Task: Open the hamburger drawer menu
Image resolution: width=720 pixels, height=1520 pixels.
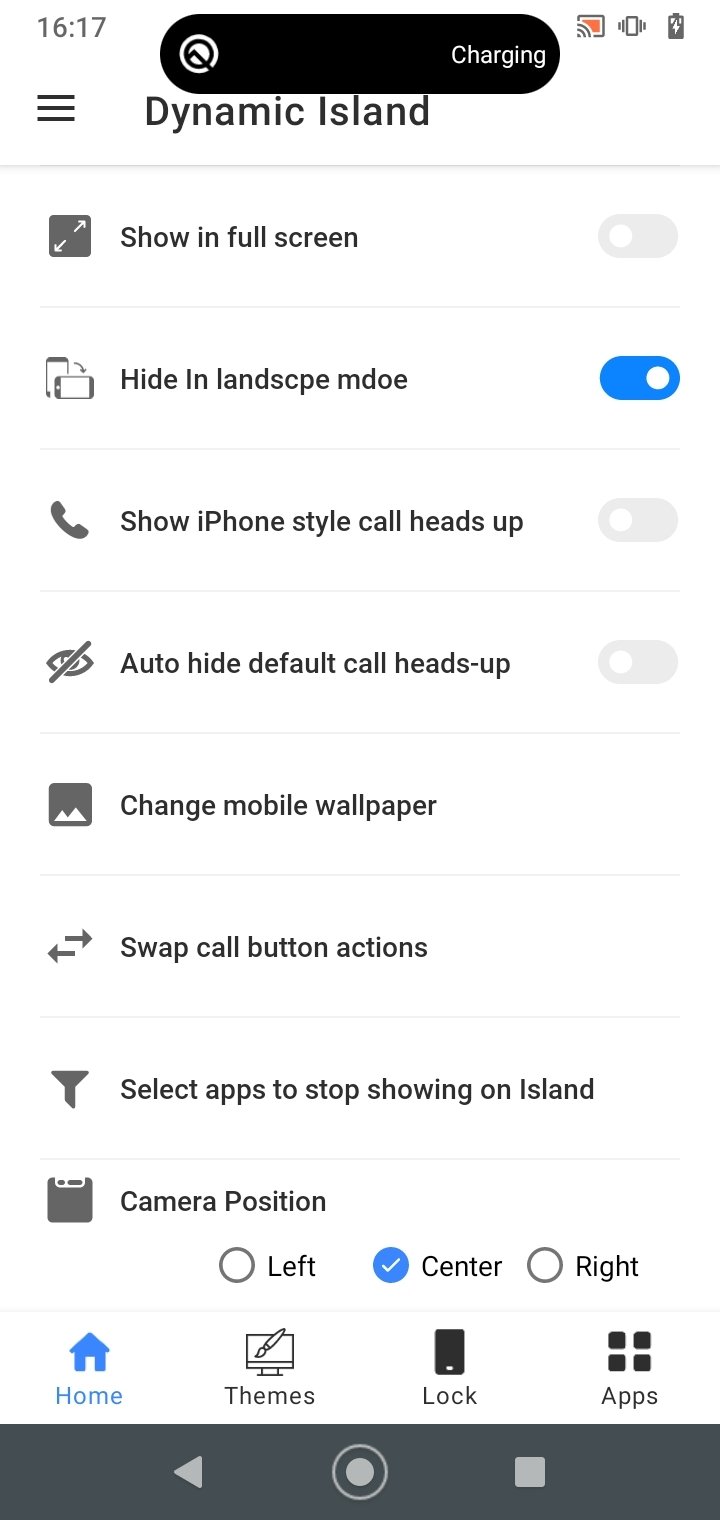Action: click(x=56, y=109)
